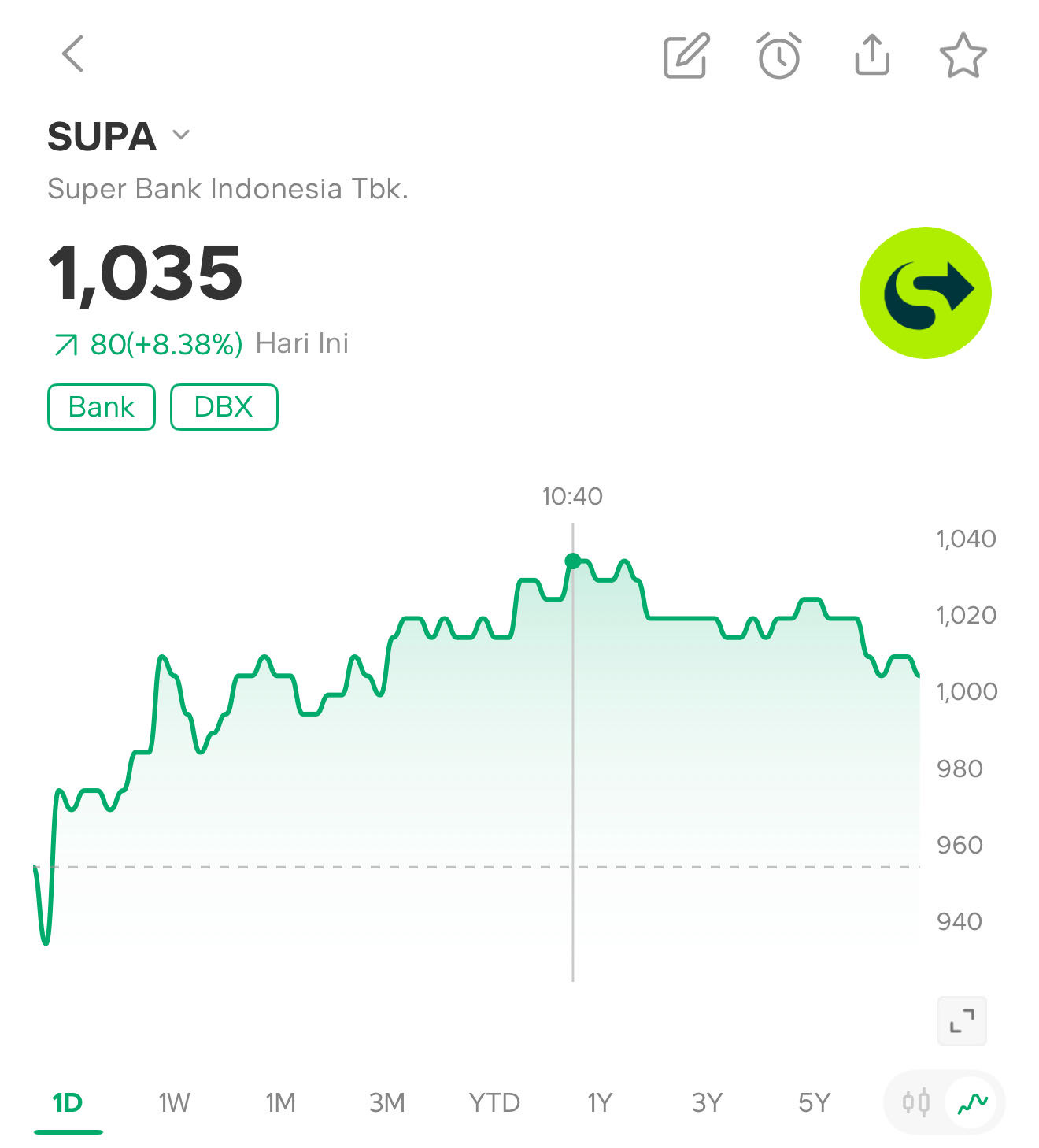Open the DBX chip

pos(224,407)
